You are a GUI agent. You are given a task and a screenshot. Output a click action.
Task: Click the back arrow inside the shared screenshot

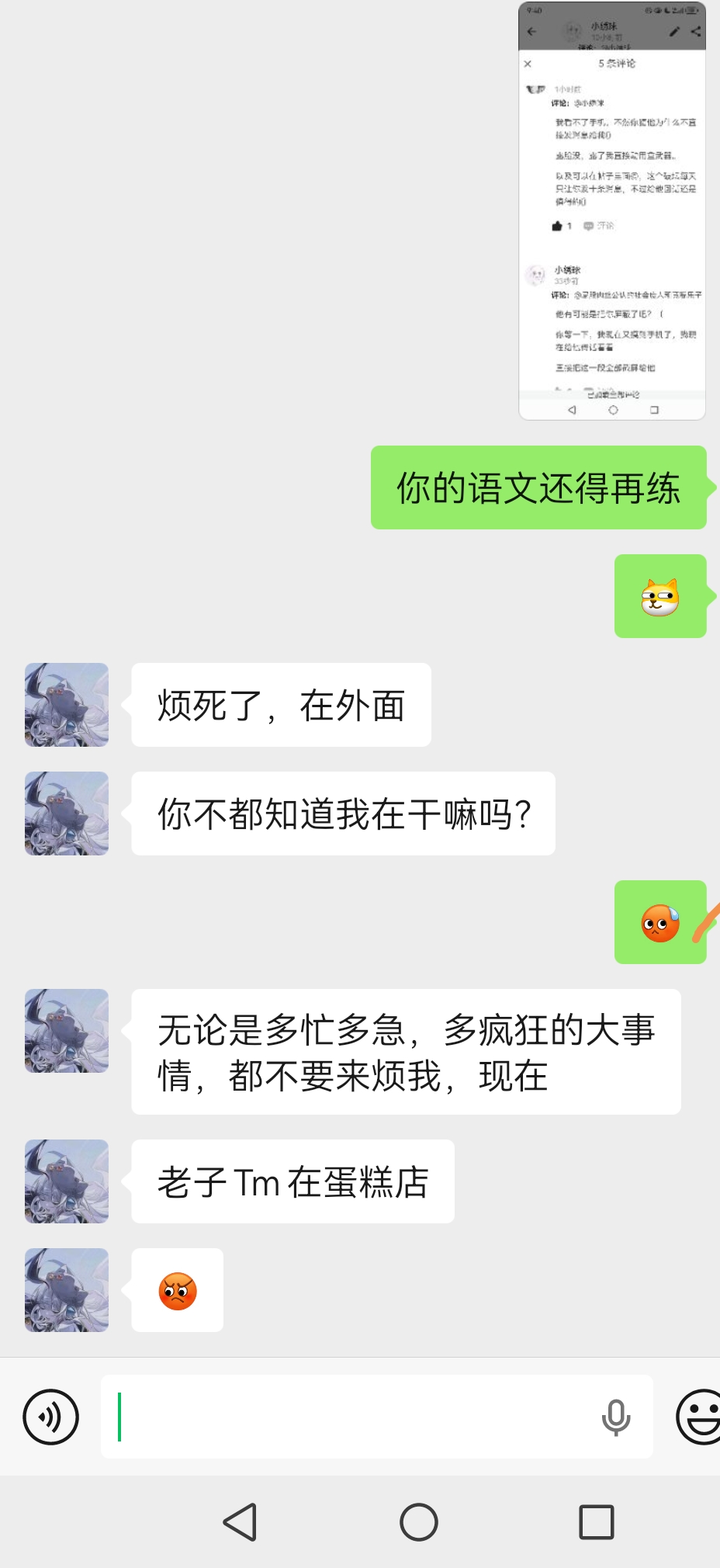click(531, 30)
